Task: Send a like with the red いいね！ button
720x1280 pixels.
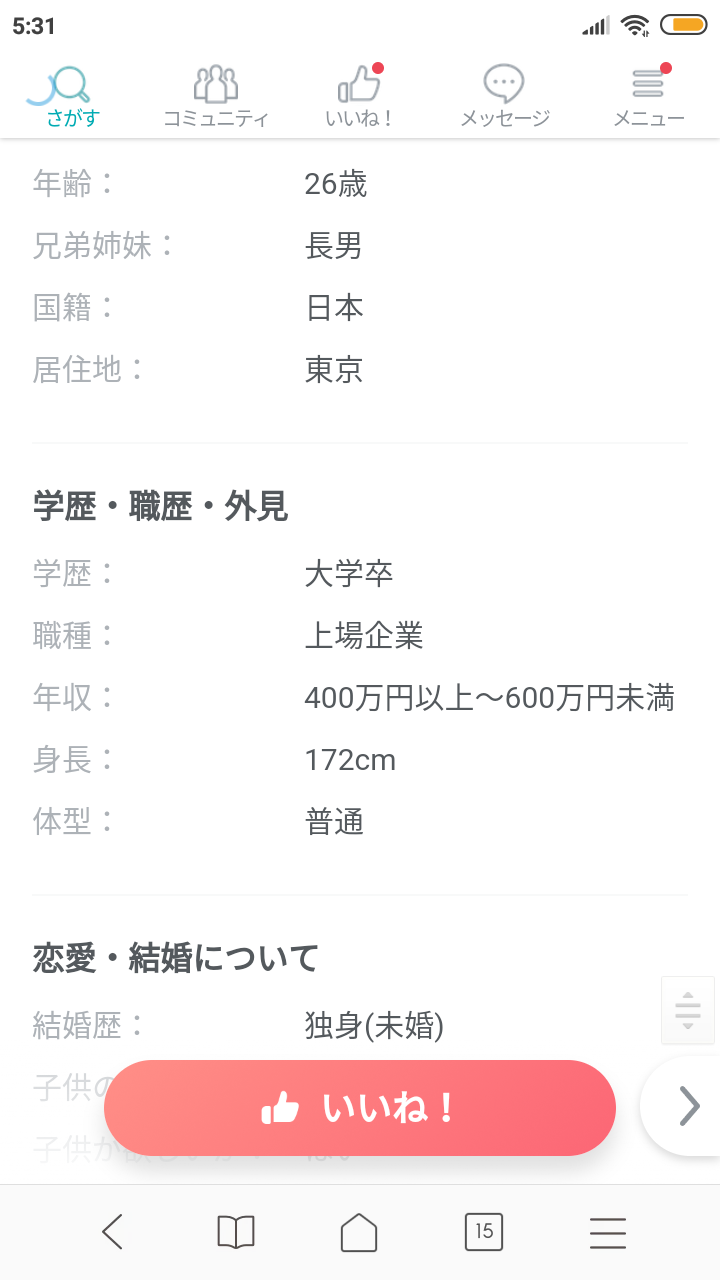Action: [x=360, y=1108]
